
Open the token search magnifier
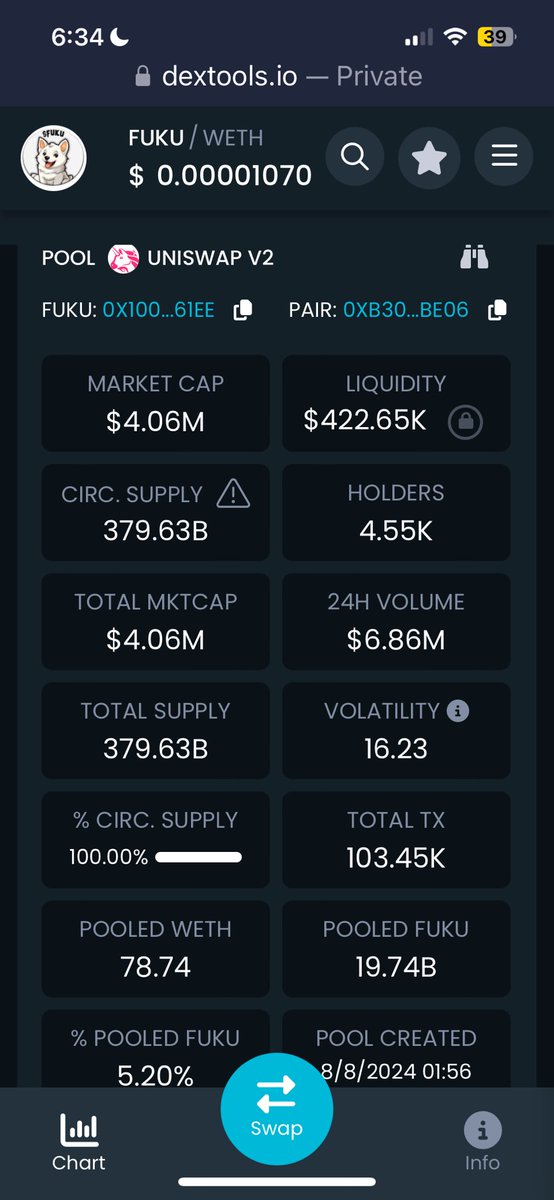[x=355, y=157]
